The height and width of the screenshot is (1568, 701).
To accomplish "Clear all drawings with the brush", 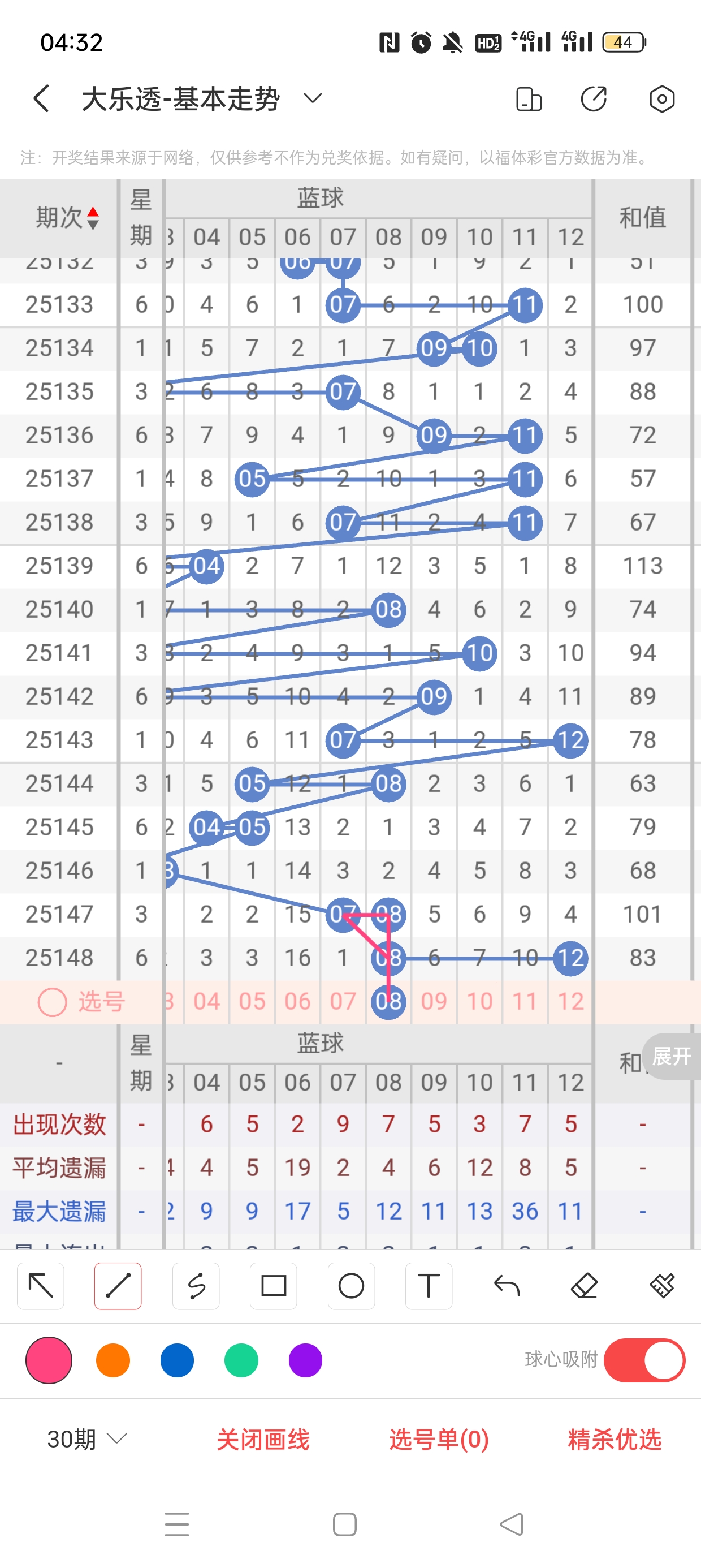I will [661, 1286].
